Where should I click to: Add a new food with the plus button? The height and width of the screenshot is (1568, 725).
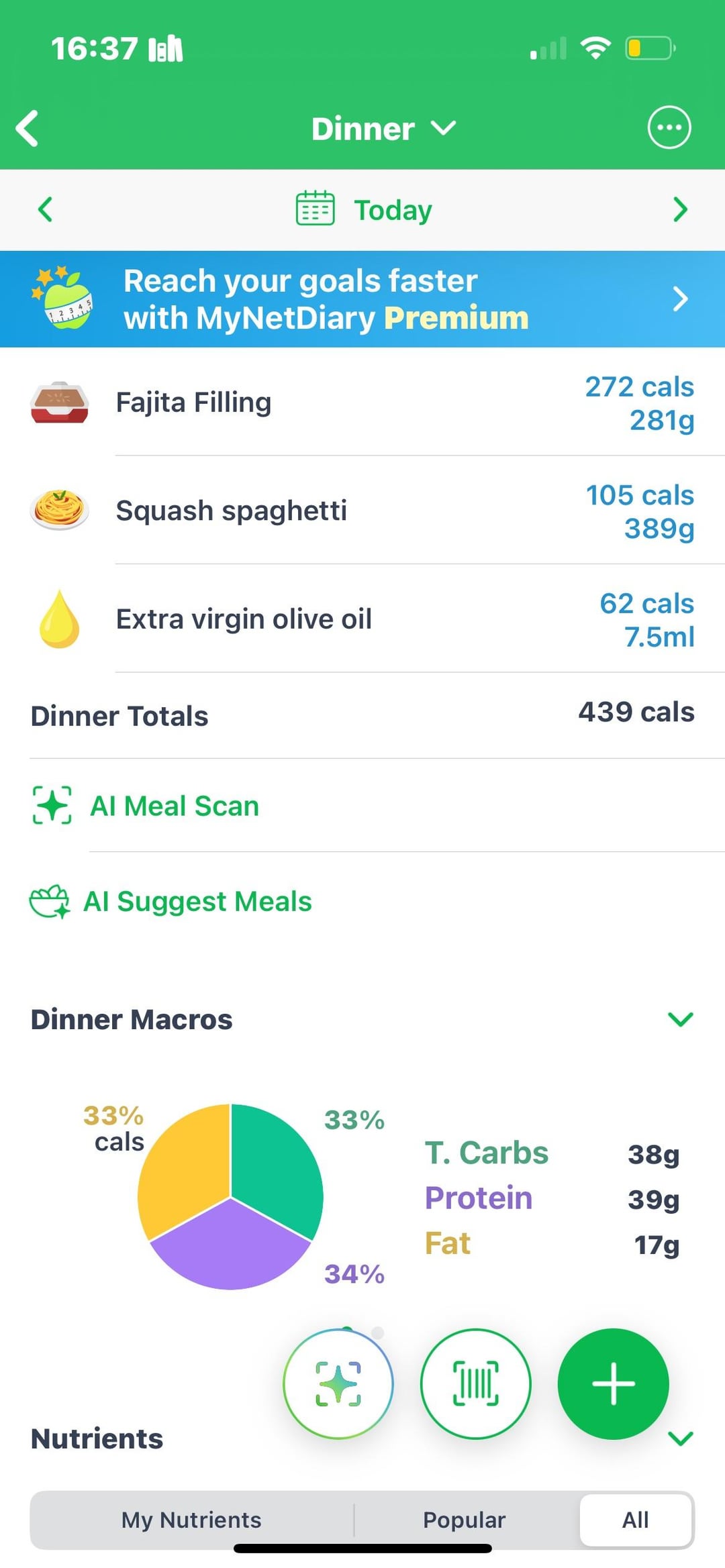613,1383
